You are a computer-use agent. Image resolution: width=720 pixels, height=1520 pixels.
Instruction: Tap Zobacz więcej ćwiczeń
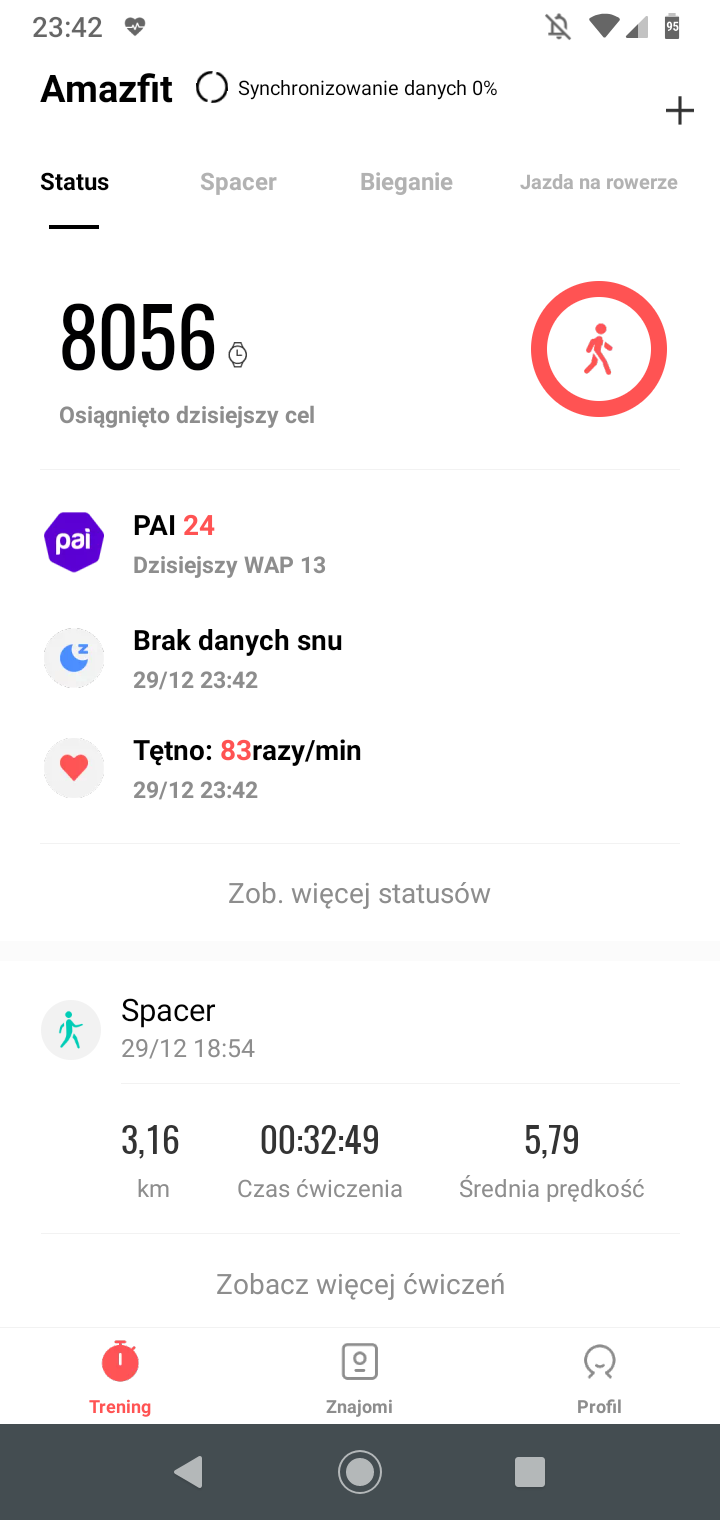pos(360,1283)
